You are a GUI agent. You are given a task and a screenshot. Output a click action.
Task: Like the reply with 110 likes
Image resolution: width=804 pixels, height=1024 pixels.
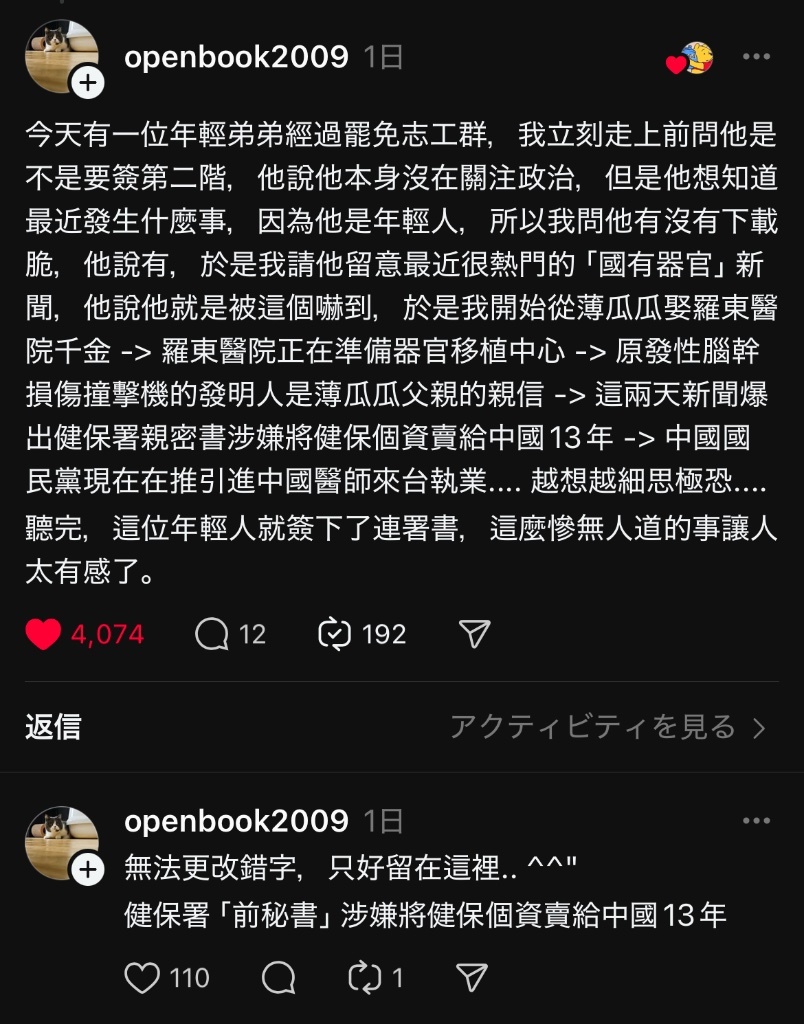[142, 977]
